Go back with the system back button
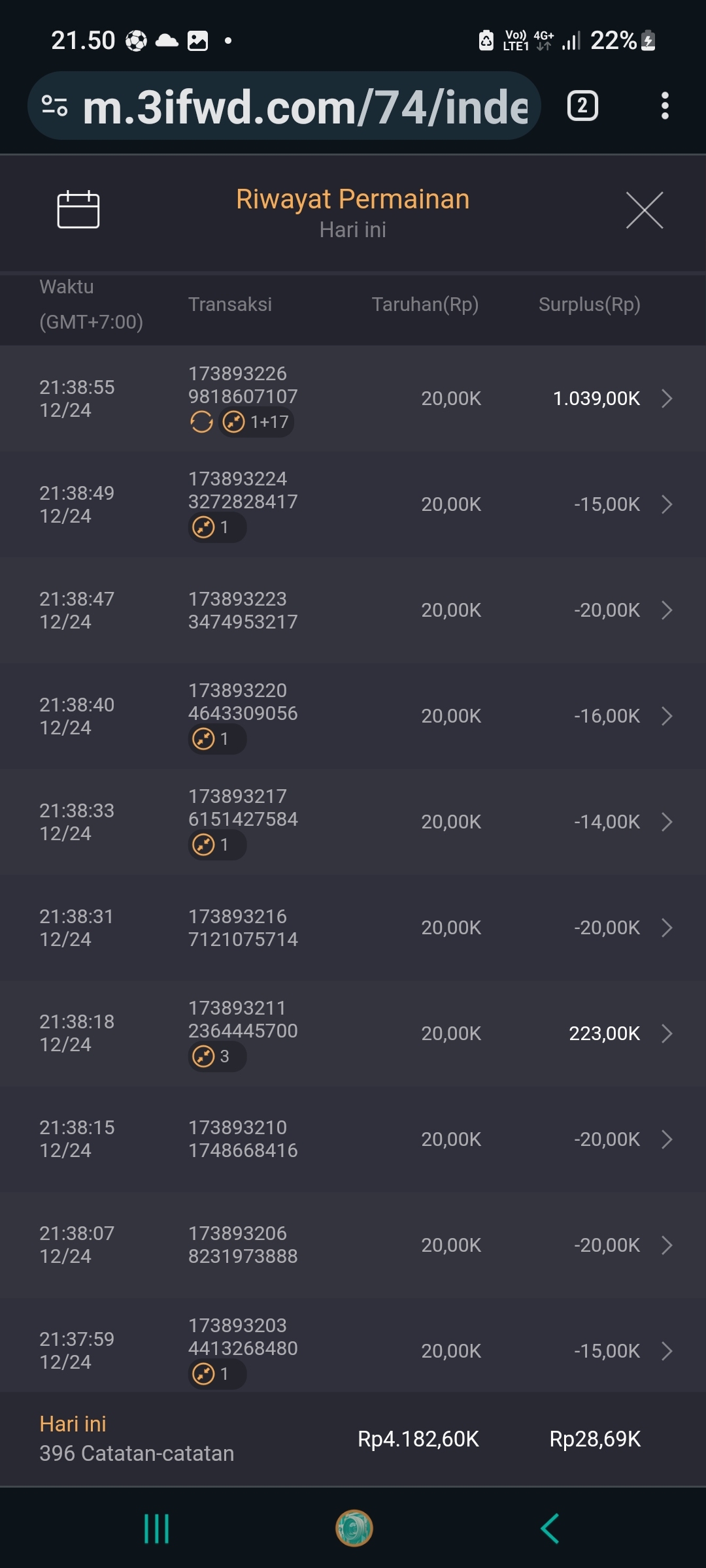The image size is (706, 1568). pyautogui.click(x=550, y=1529)
